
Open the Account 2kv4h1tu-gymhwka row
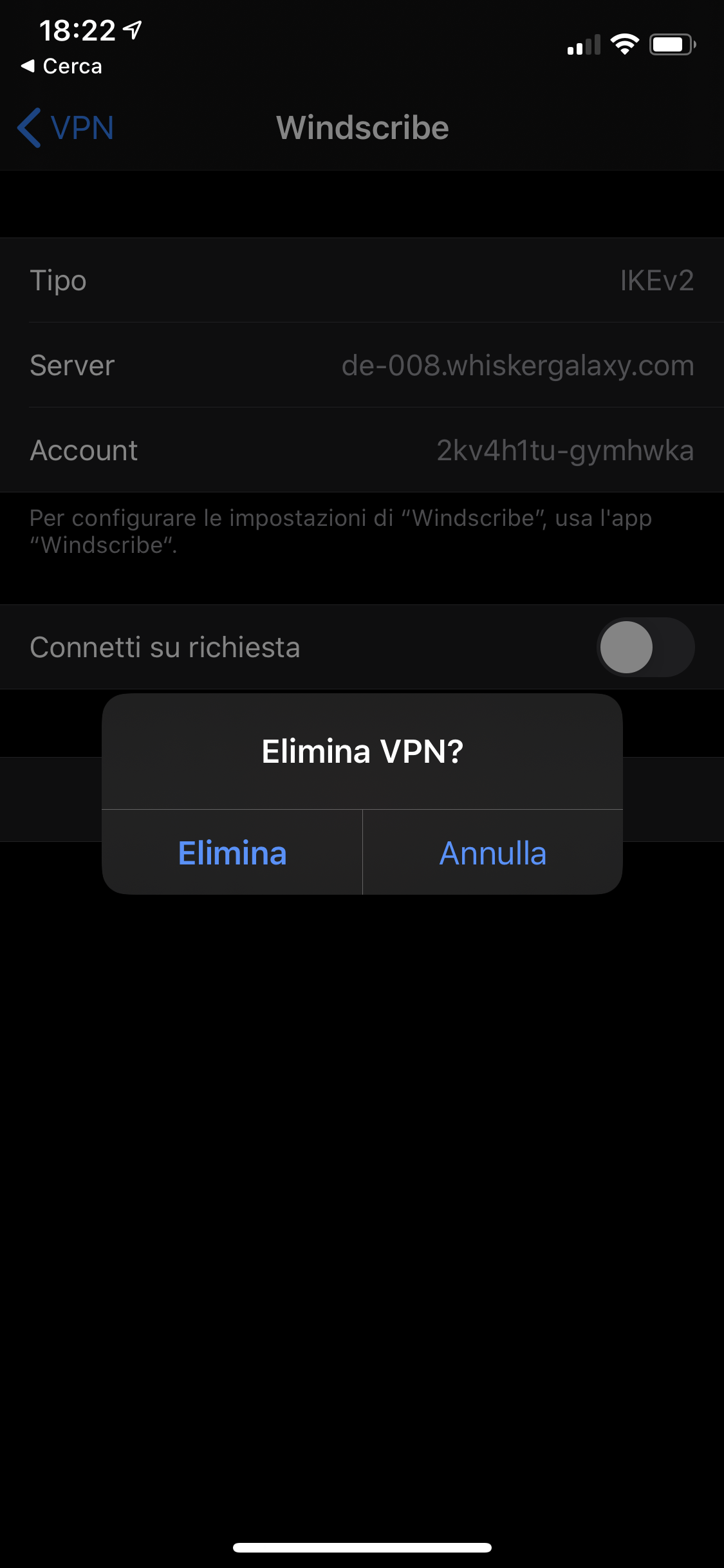click(362, 450)
